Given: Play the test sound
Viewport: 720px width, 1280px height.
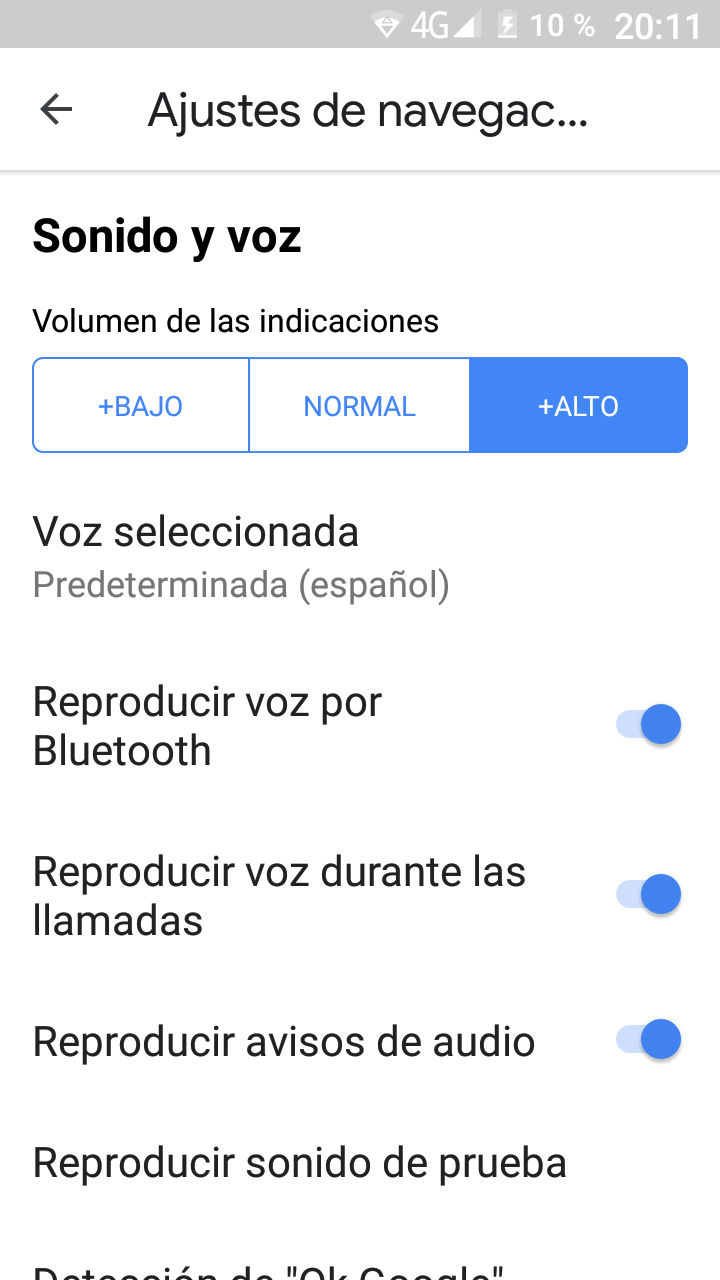Looking at the screenshot, I should (x=299, y=1162).
